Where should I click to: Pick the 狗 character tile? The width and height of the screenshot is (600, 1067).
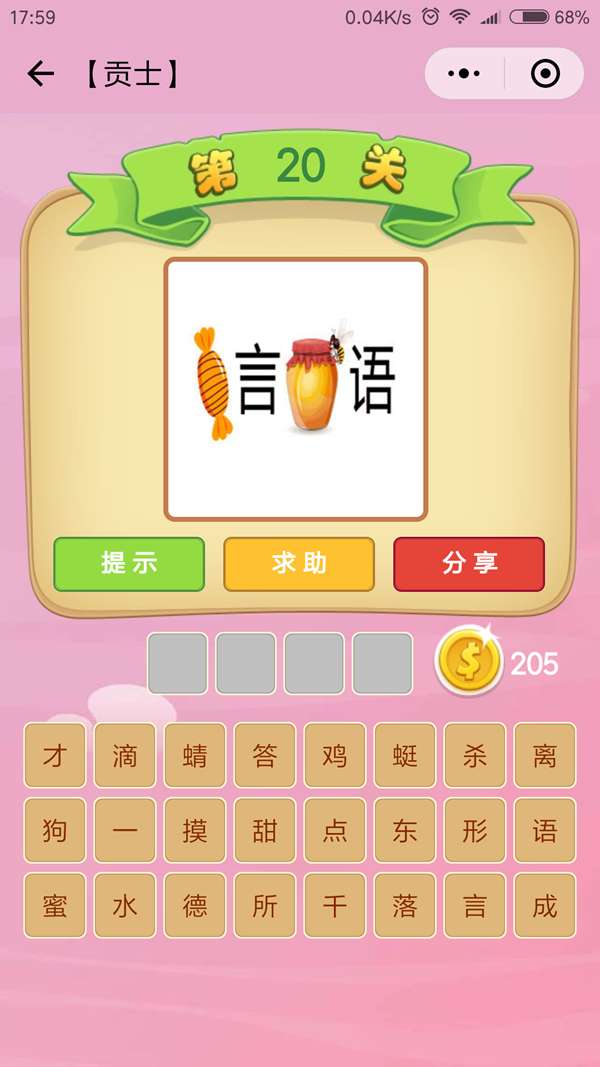point(54,830)
